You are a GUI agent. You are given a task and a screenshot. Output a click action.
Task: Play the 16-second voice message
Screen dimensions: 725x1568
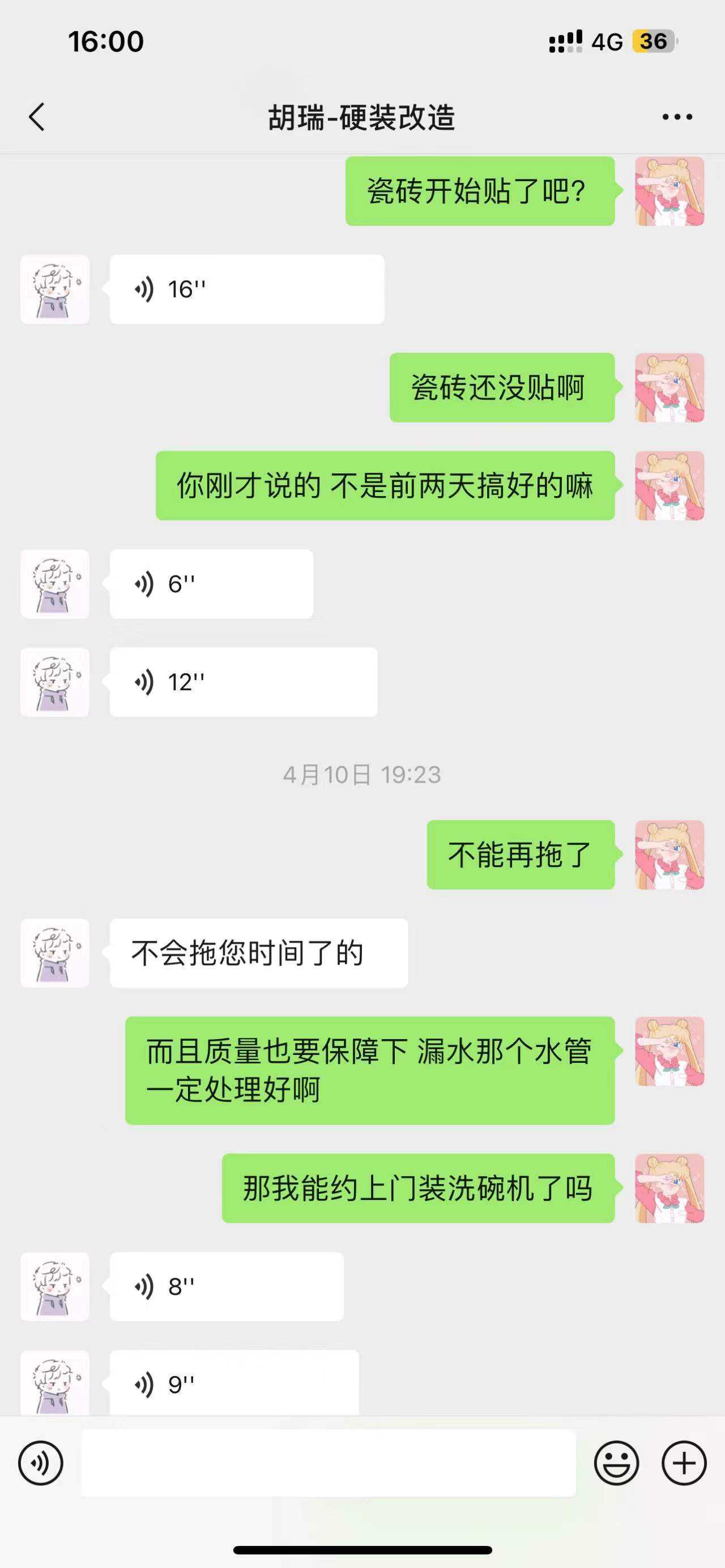pos(246,289)
